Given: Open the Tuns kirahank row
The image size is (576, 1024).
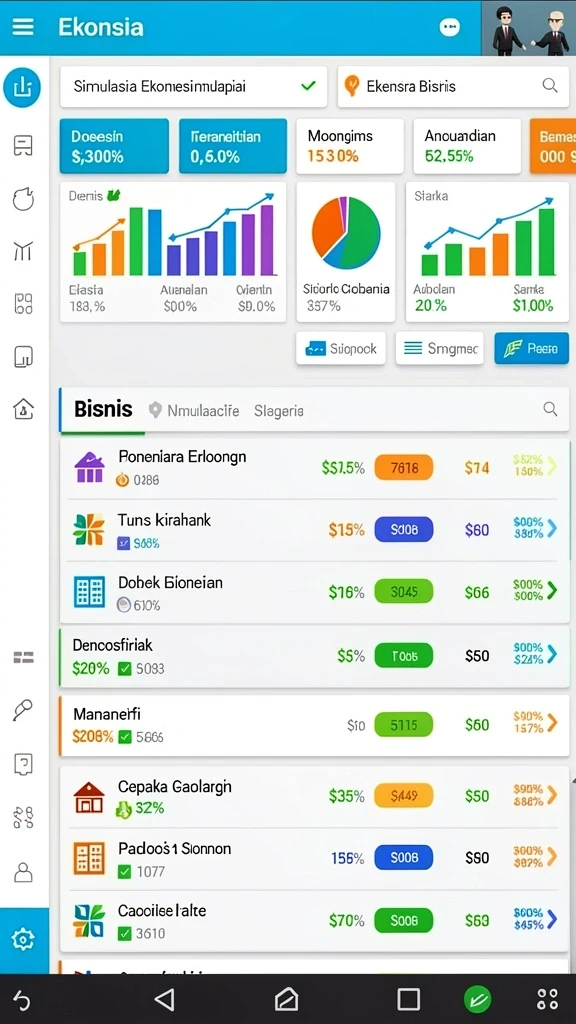Looking at the screenshot, I should 315,530.
